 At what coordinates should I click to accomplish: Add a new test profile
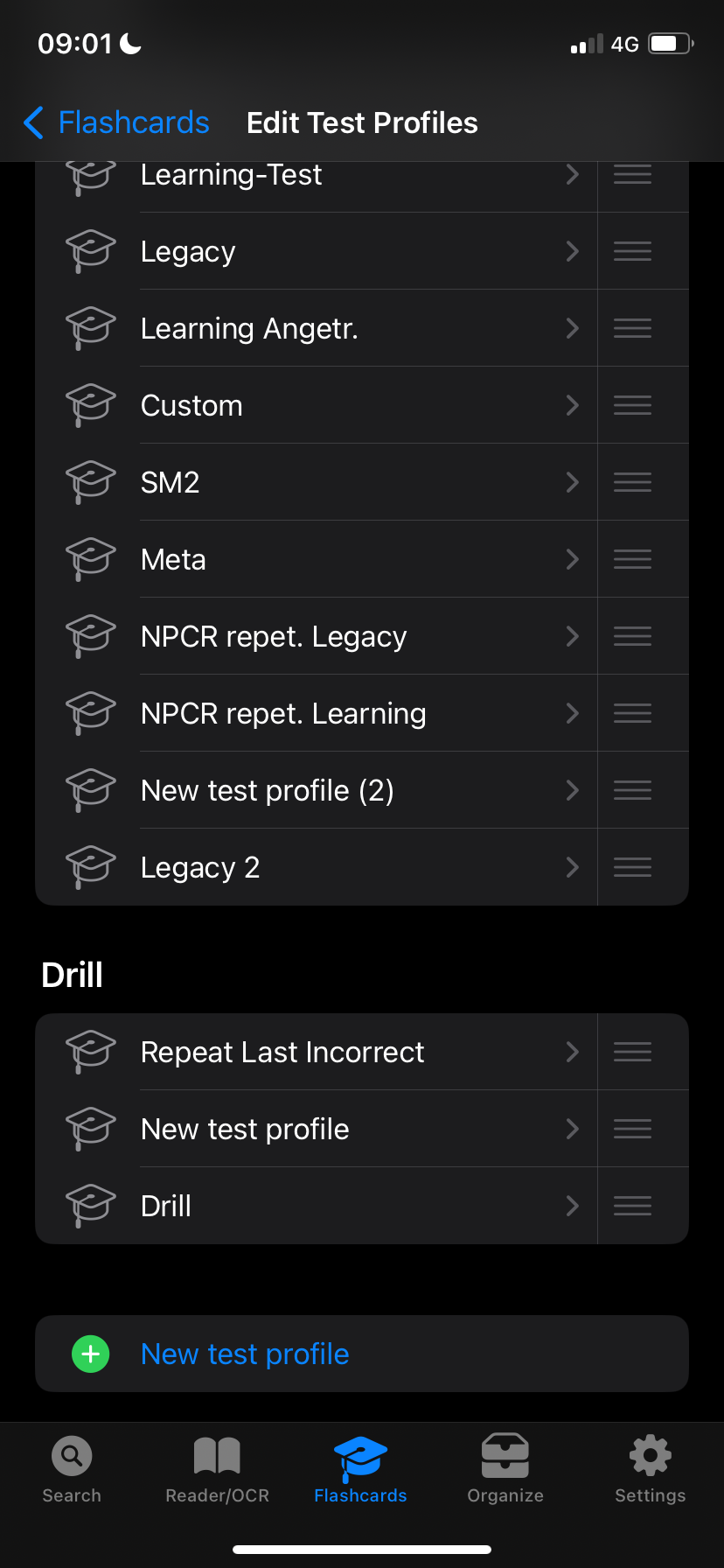click(x=362, y=1354)
